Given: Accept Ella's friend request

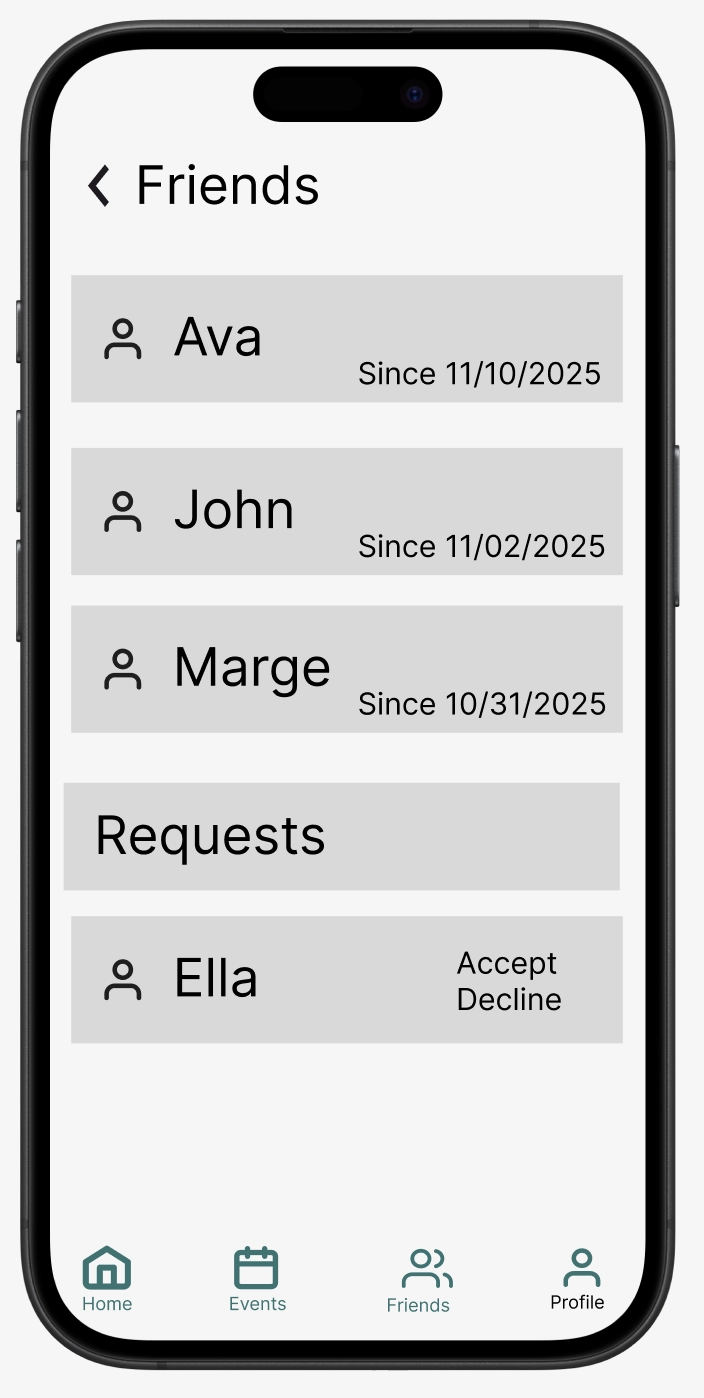Looking at the screenshot, I should 507,963.
